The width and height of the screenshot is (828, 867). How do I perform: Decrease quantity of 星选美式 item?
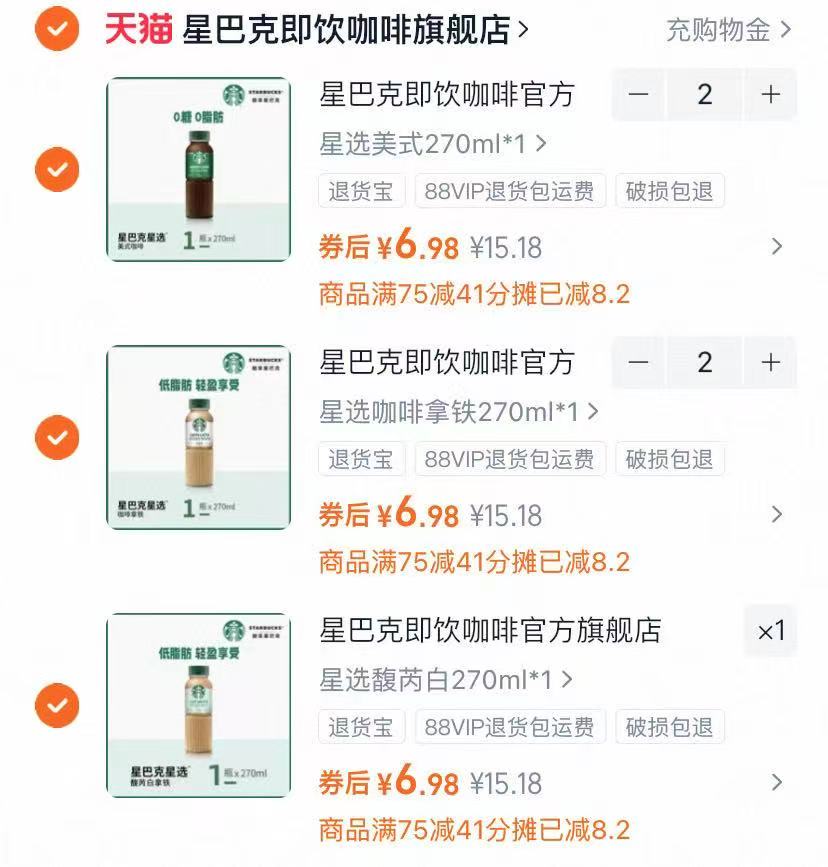point(638,95)
